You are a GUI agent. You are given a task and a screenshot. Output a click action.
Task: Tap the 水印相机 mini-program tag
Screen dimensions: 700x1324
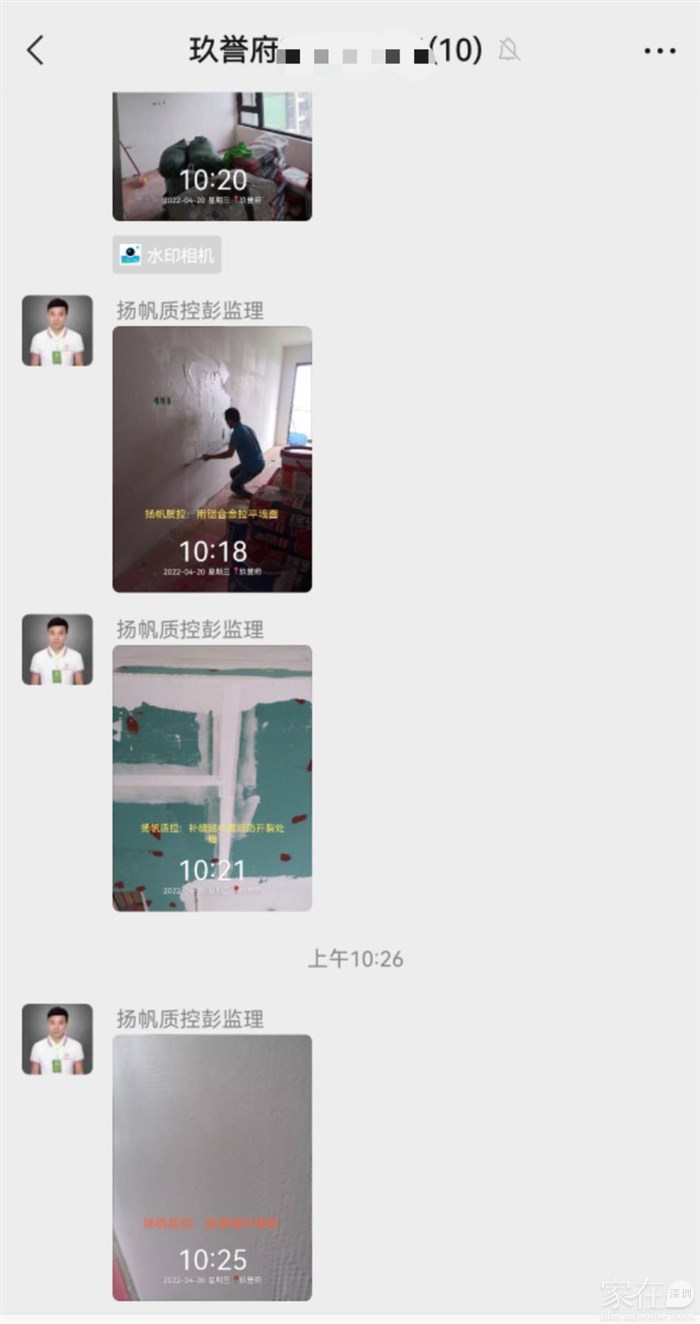(x=167, y=255)
